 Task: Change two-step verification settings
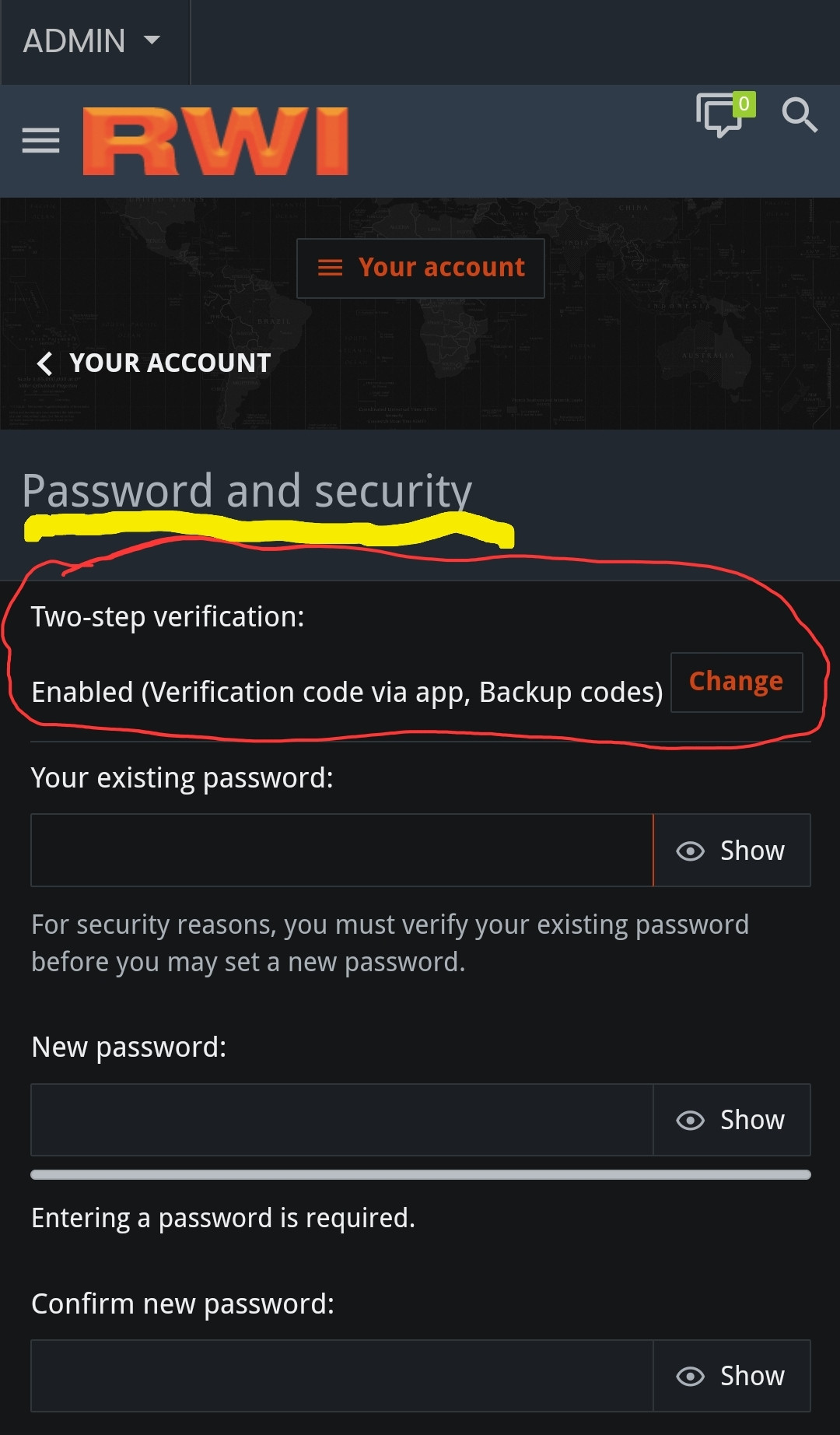coord(737,682)
